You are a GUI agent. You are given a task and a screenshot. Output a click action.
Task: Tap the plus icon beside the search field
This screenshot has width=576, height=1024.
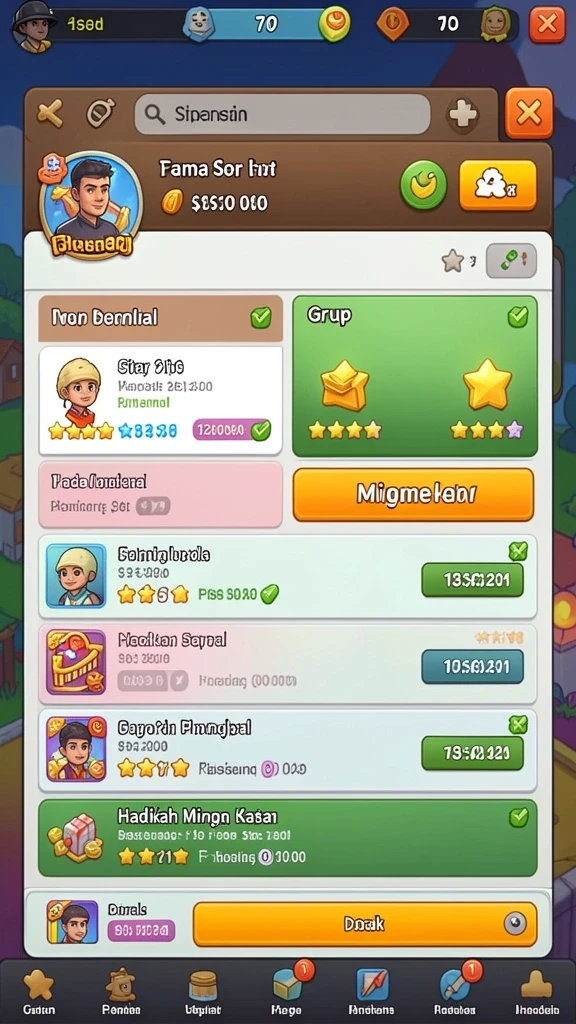(x=463, y=116)
